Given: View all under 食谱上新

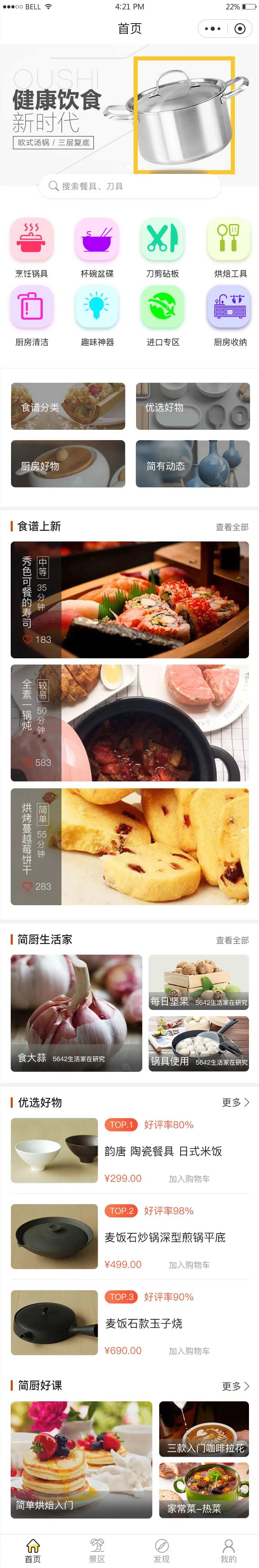Looking at the screenshot, I should [232, 527].
